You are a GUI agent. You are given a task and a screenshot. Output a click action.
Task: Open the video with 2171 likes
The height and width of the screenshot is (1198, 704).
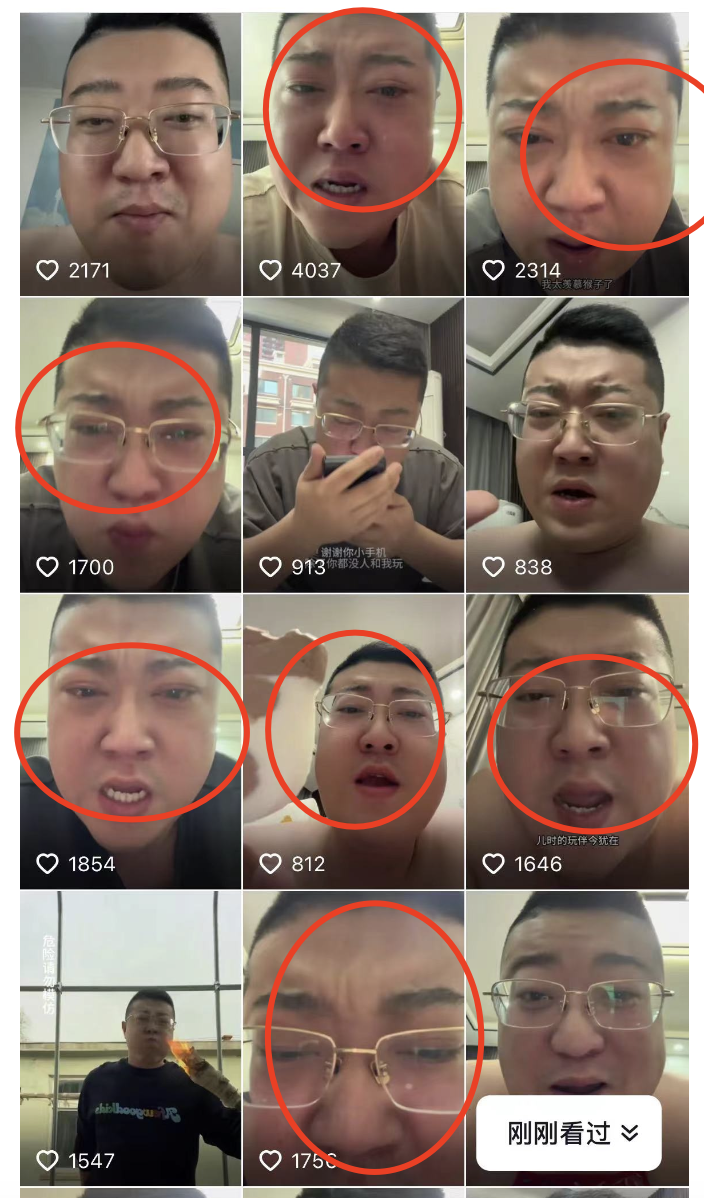(x=130, y=154)
